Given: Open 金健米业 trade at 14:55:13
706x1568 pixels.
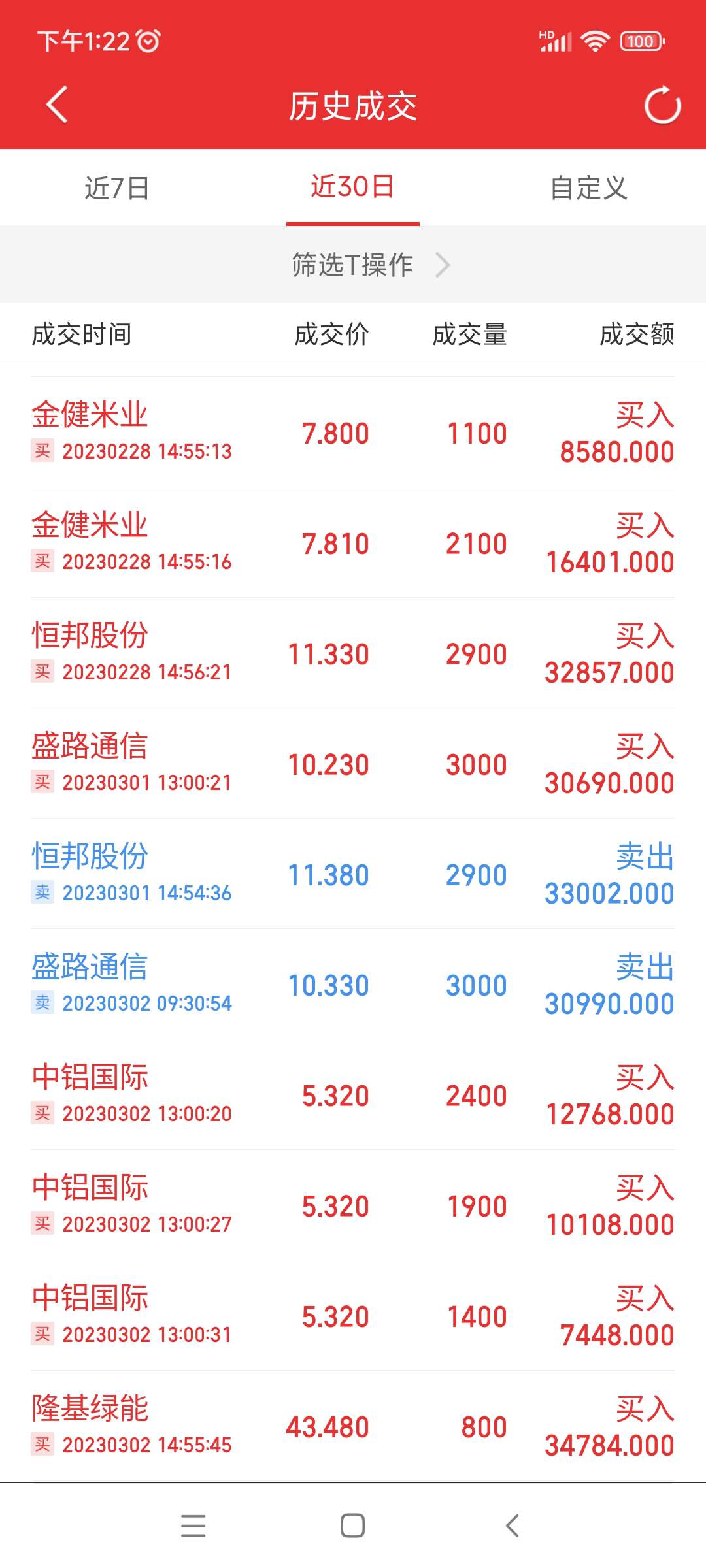Looking at the screenshot, I should click(x=353, y=433).
